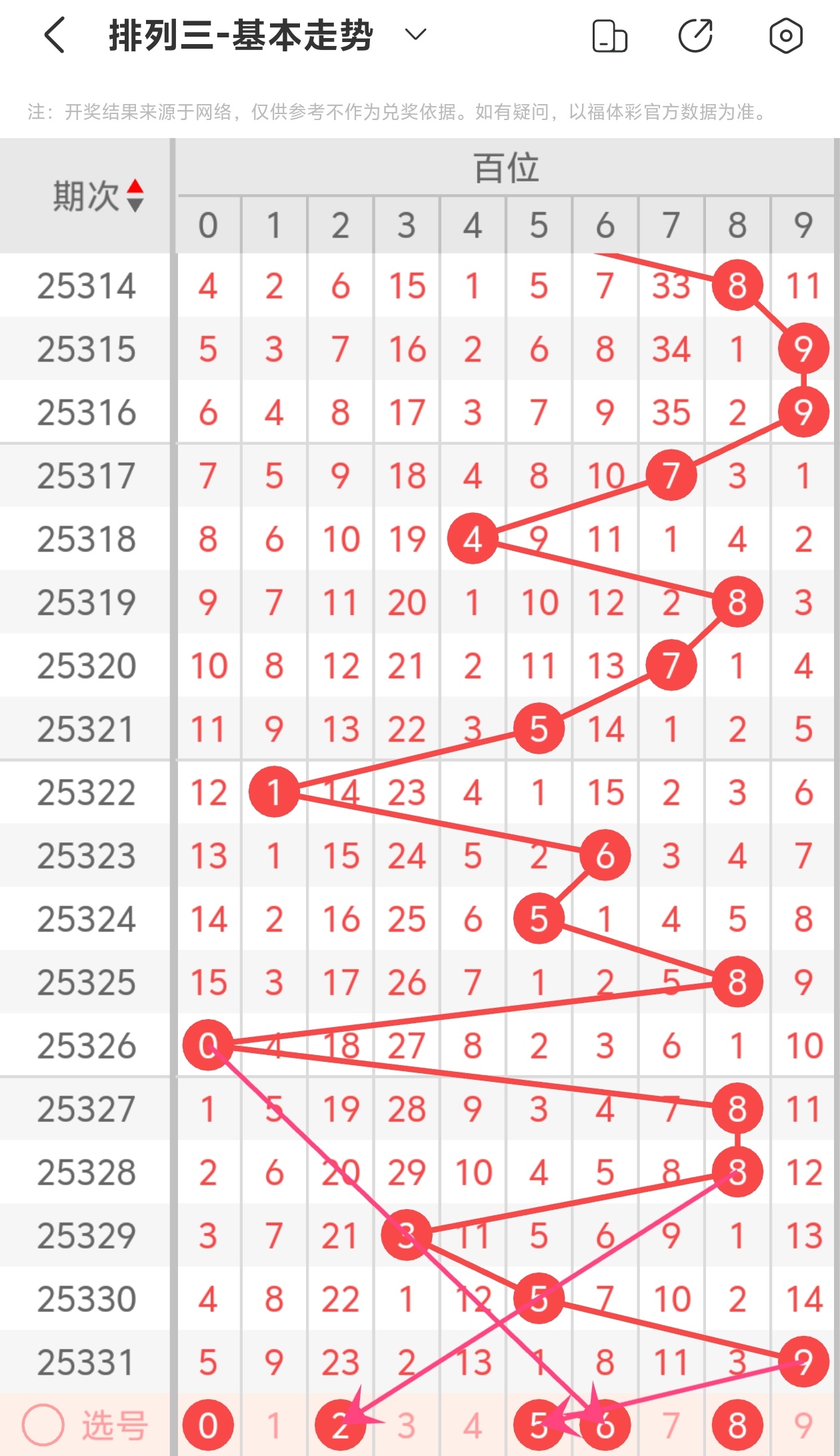Select number 7 in the 选号 row
Viewport: 840px width, 1456px height.
click(x=671, y=1425)
